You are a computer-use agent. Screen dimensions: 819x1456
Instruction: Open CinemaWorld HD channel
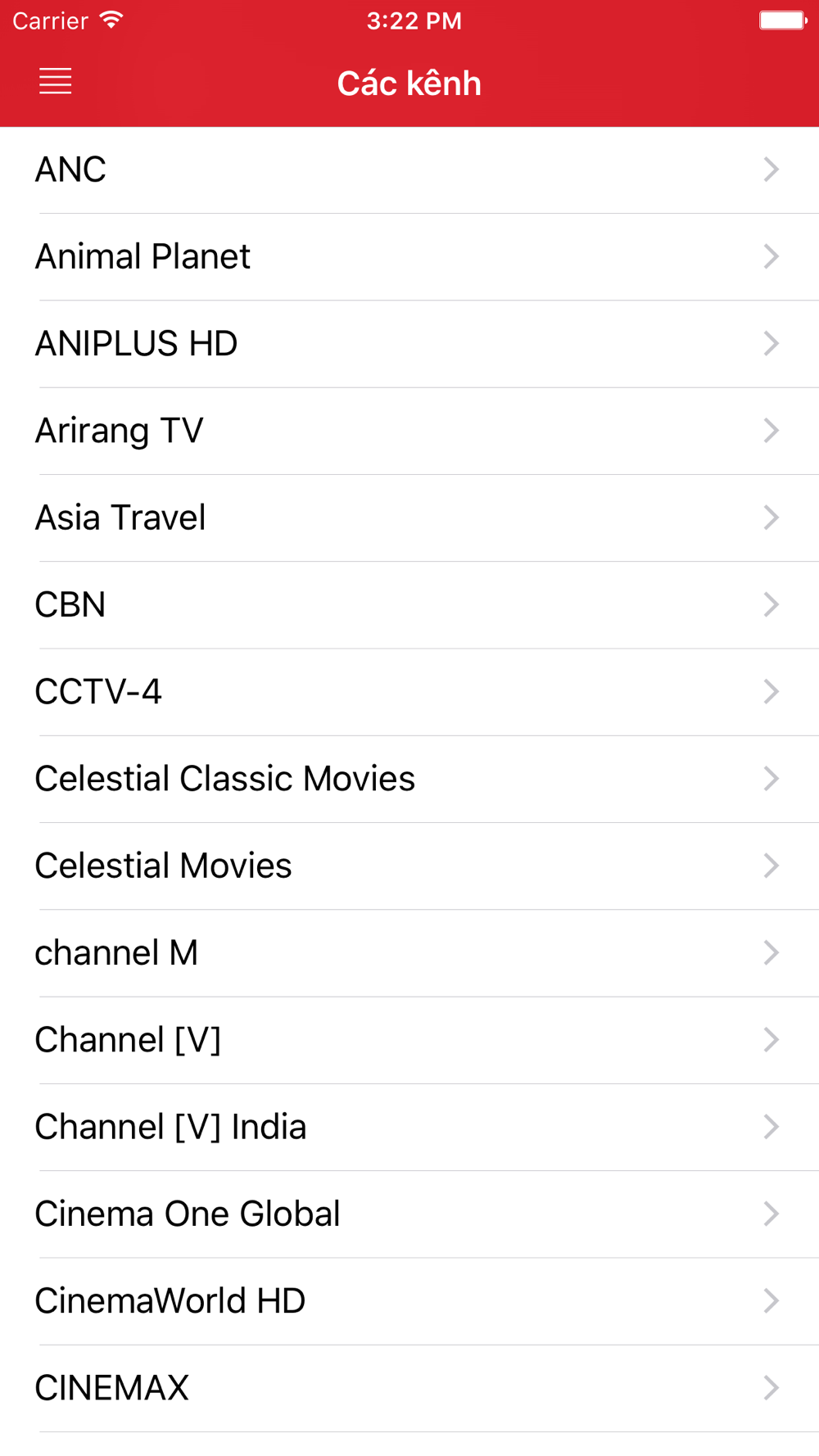click(409, 1301)
